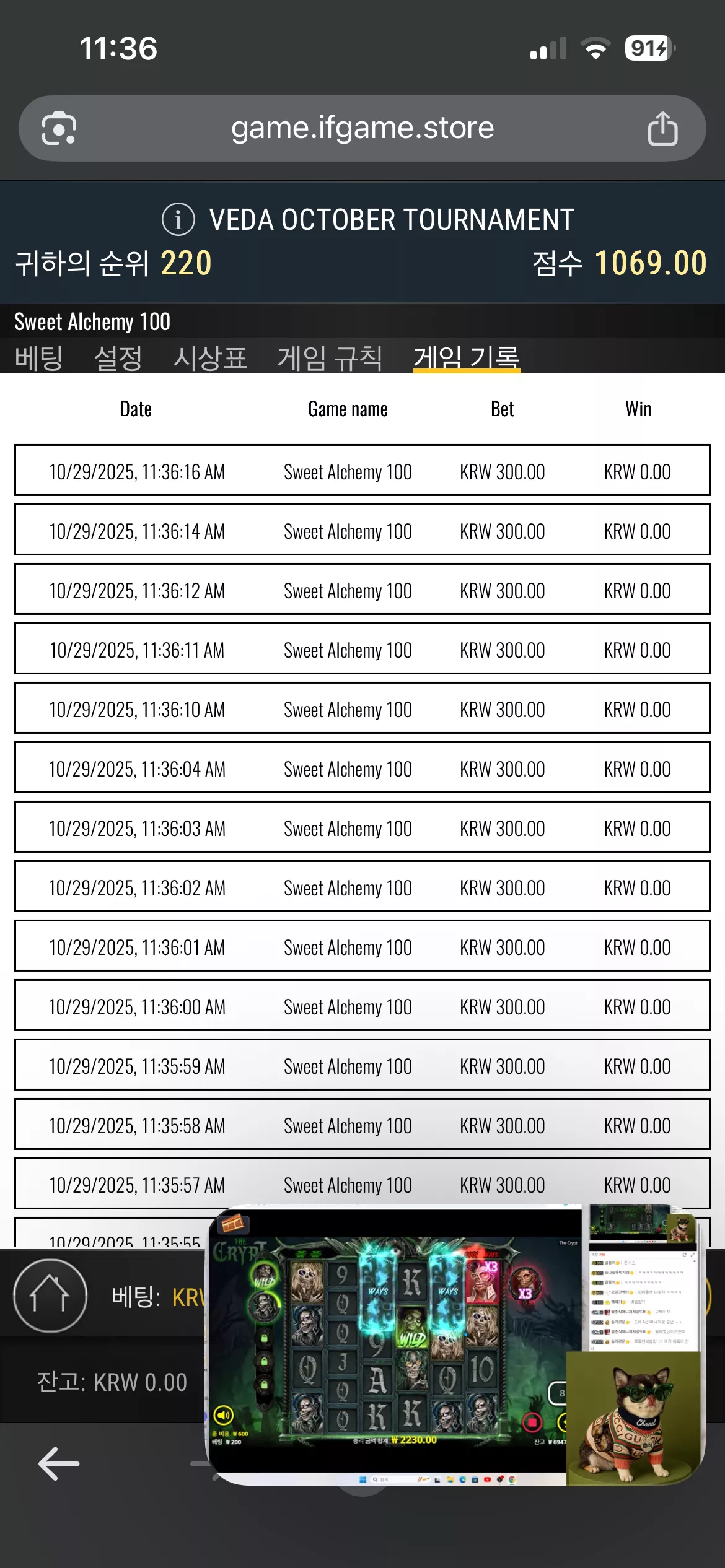Viewport: 725px width, 1568px height.
Task: Expand the picture-in-picture video window
Action: click(455, 1345)
